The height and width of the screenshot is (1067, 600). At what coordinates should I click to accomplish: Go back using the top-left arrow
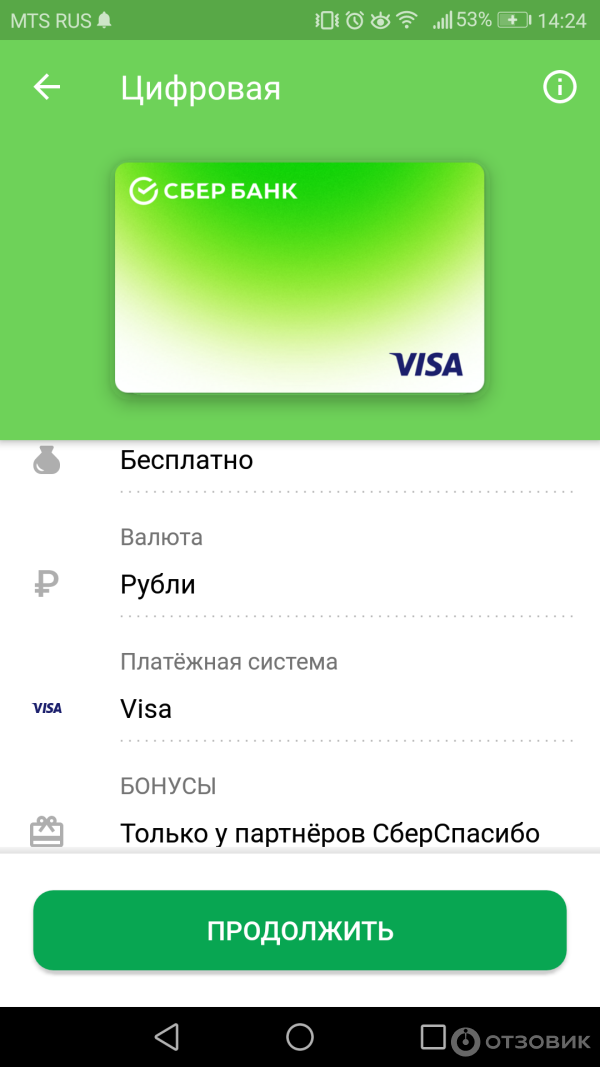point(47,88)
